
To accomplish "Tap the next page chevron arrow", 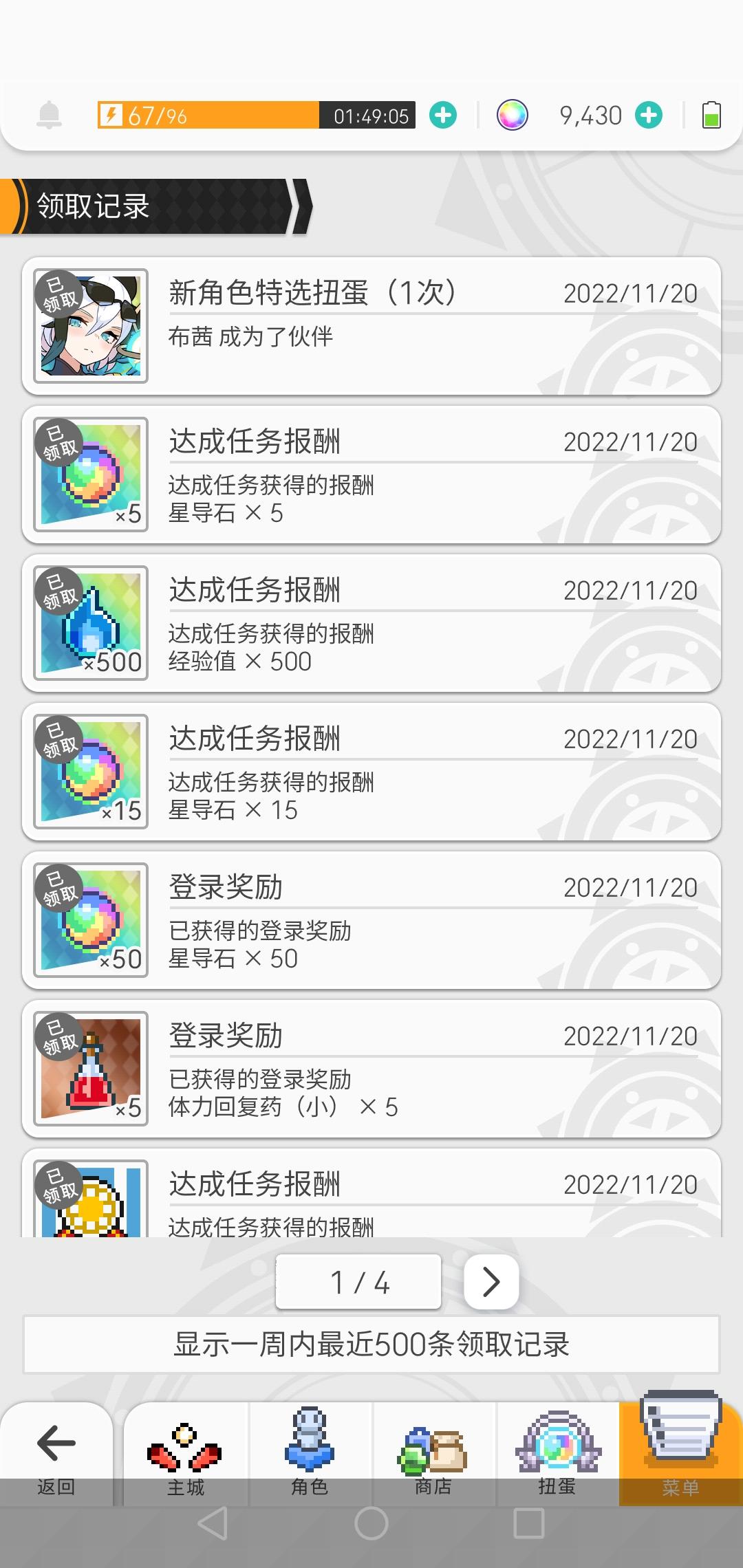I will (491, 1281).
